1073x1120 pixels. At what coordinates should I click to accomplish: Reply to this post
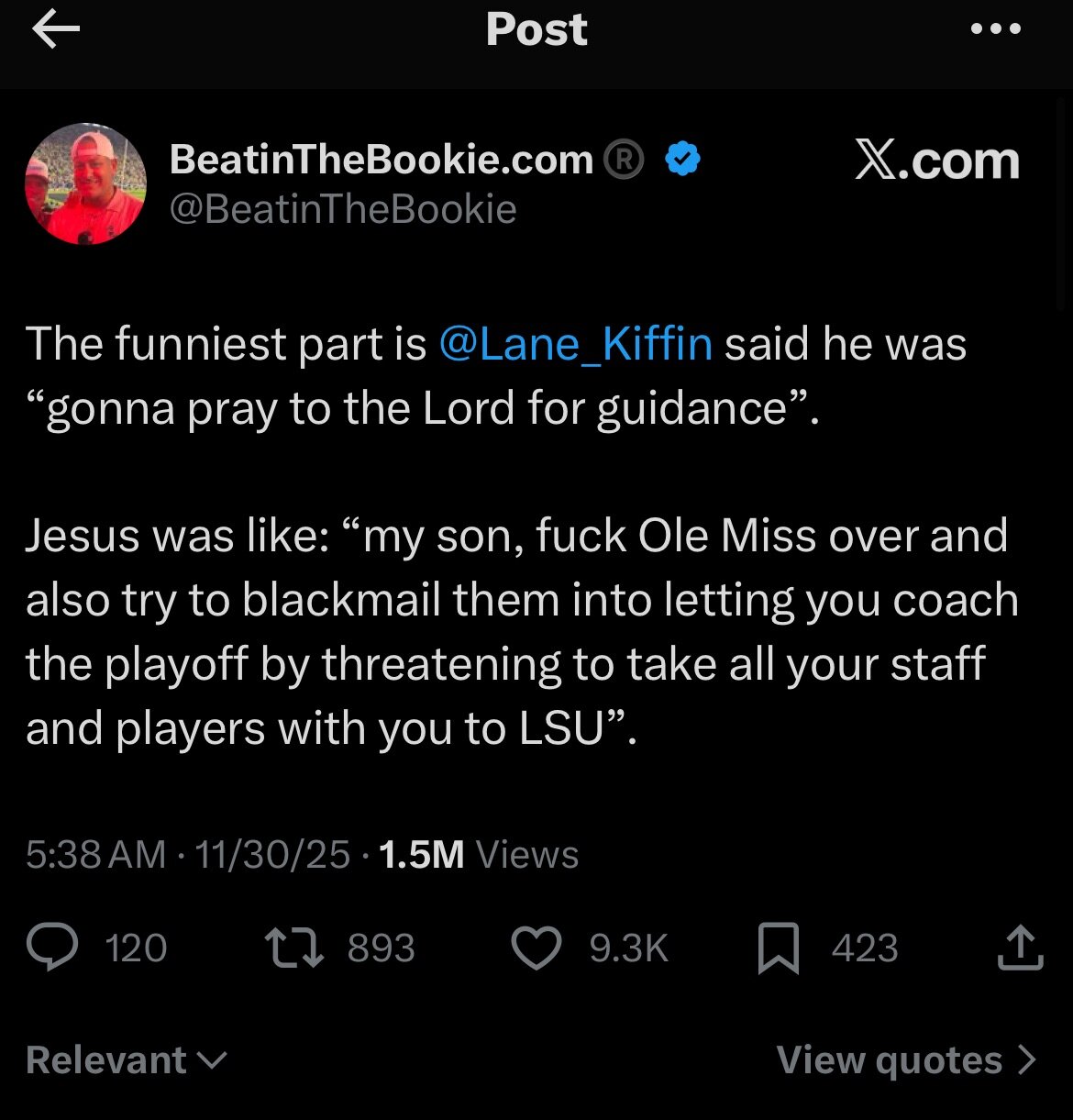[x=53, y=948]
